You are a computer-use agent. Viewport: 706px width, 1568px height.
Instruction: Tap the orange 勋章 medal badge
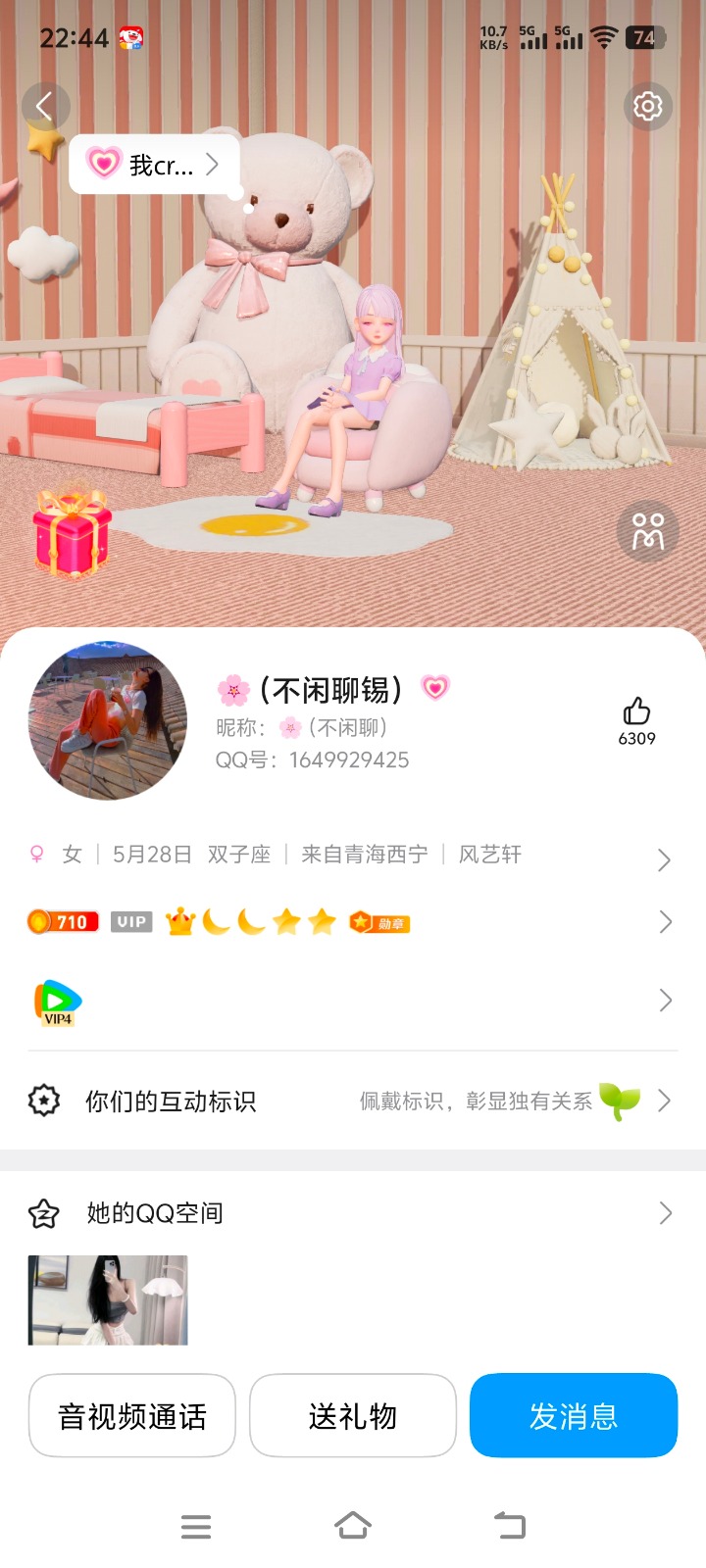tap(380, 921)
